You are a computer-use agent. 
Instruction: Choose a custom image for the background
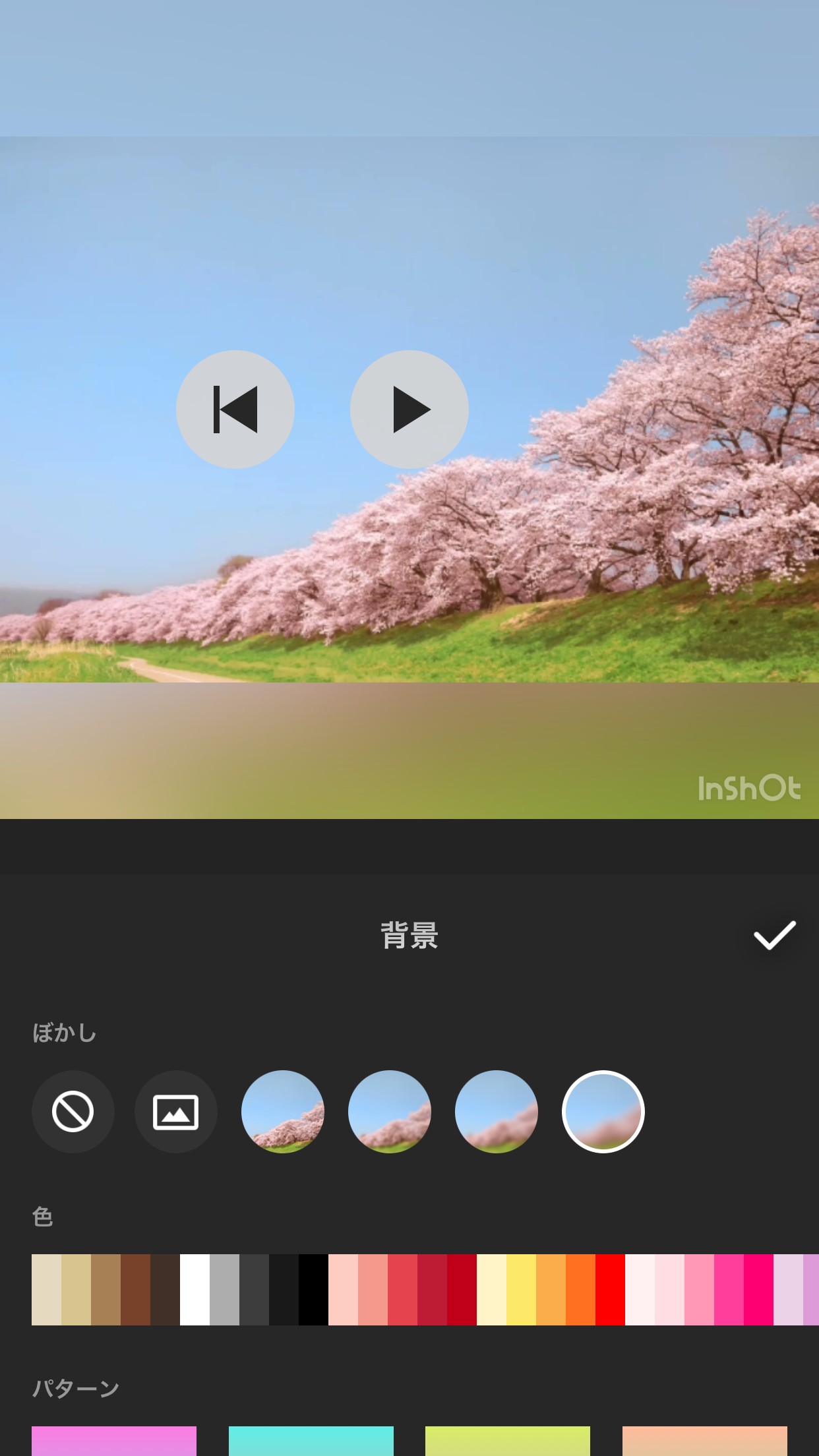click(x=175, y=1112)
